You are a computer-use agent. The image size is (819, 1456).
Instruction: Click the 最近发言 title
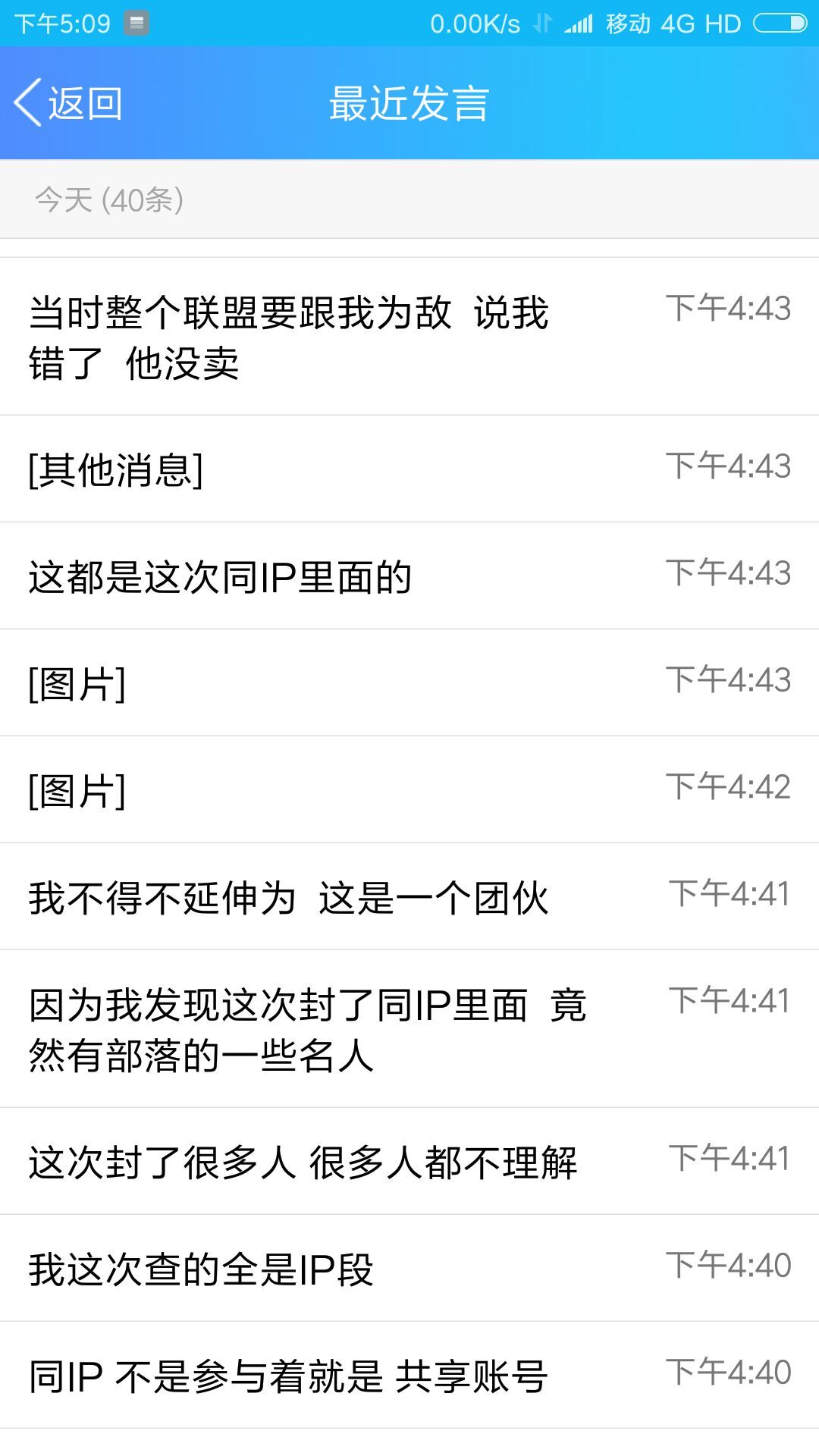(x=409, y=104)
